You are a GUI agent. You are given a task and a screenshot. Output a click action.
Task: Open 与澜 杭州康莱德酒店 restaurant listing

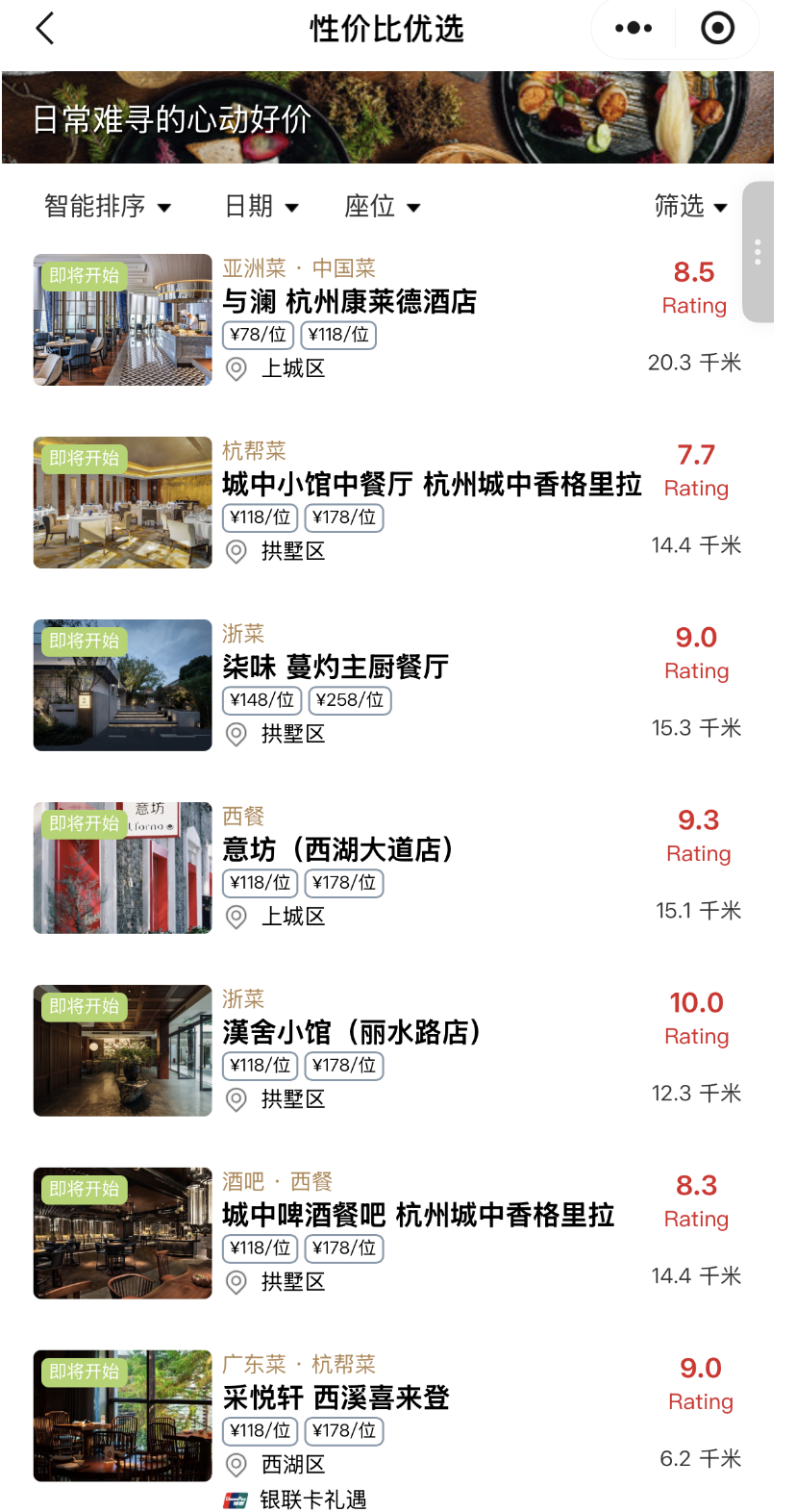click(x=350, y=302)
